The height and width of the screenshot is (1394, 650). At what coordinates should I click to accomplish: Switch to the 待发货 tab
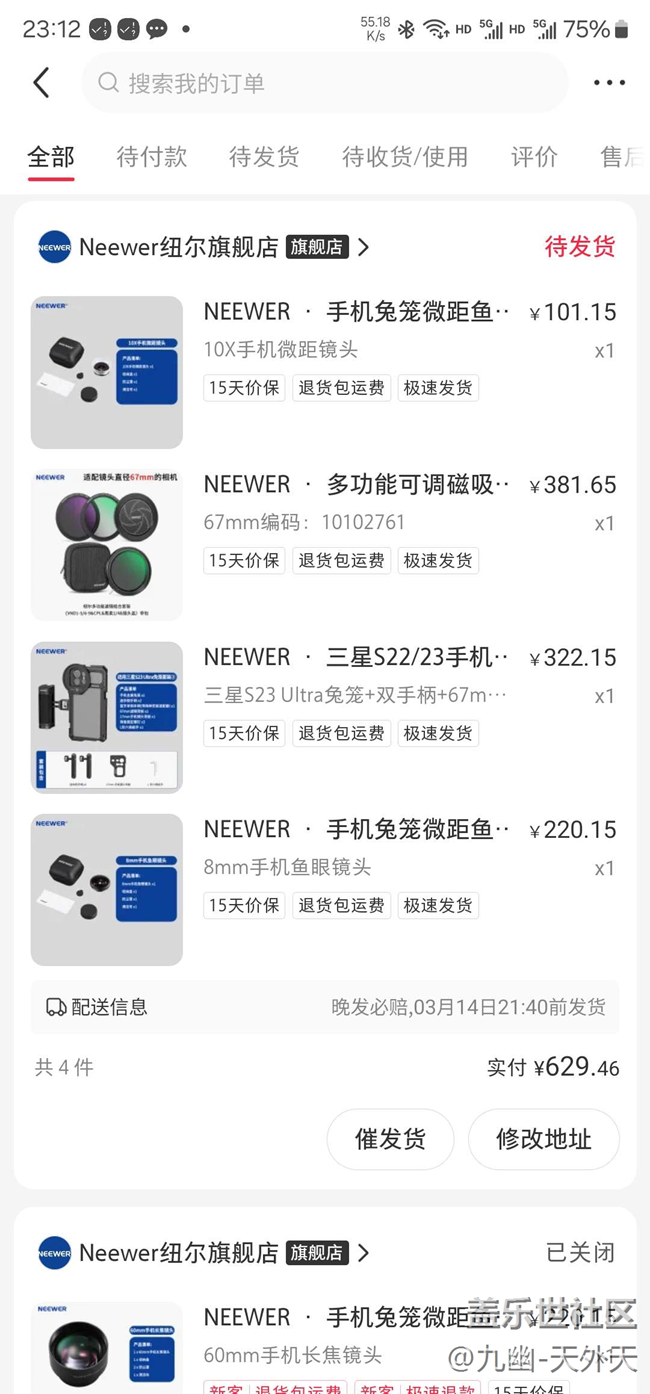[x=264, y=157]
